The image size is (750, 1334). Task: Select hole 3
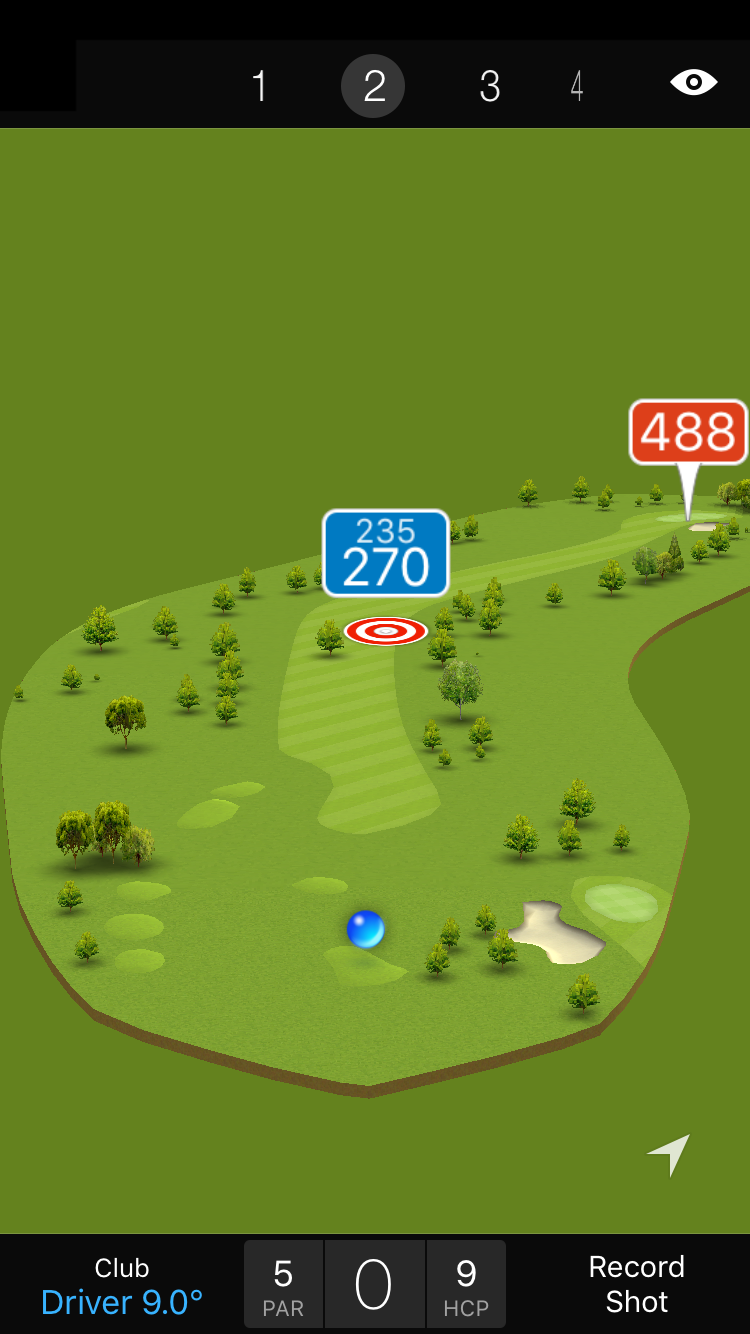point(489,86)
